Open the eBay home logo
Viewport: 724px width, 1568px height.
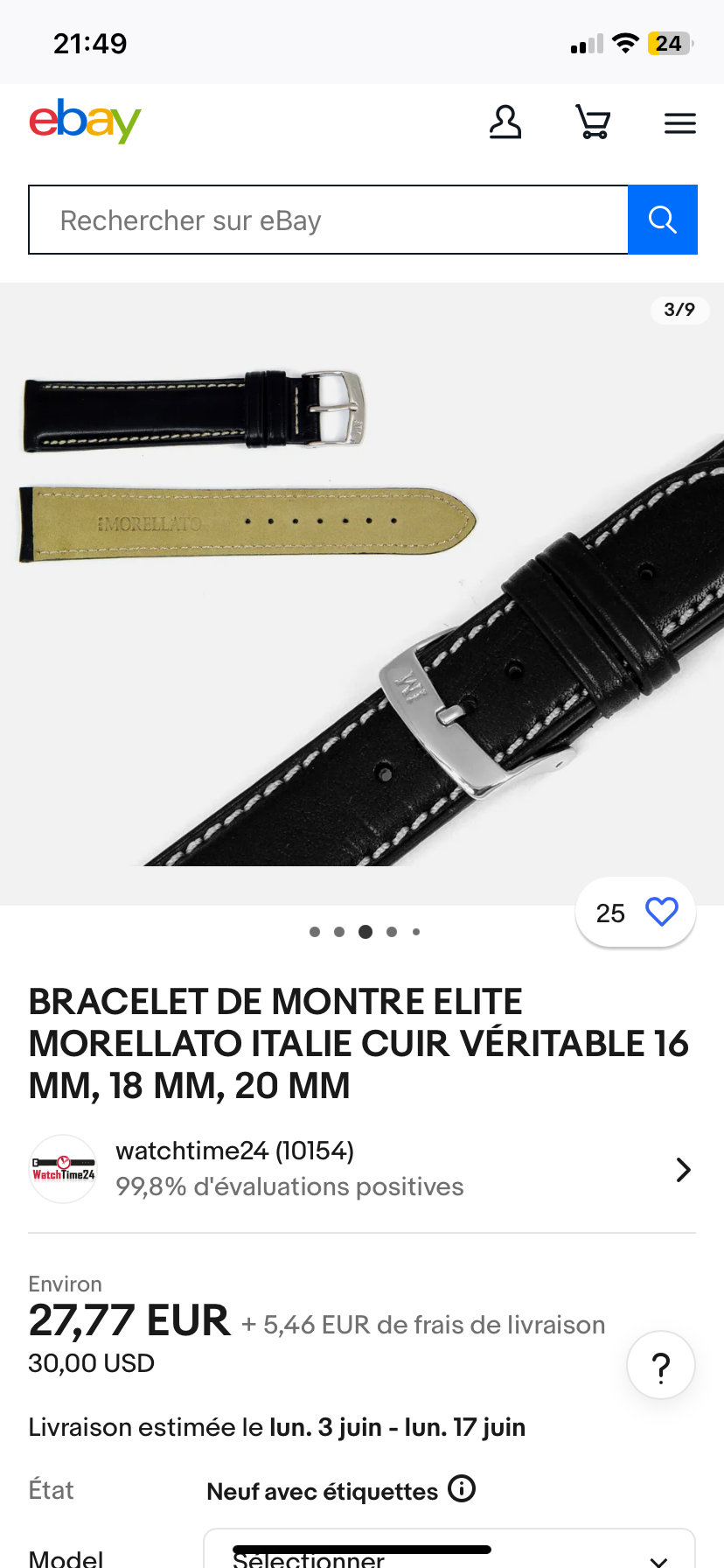[85, 121]
